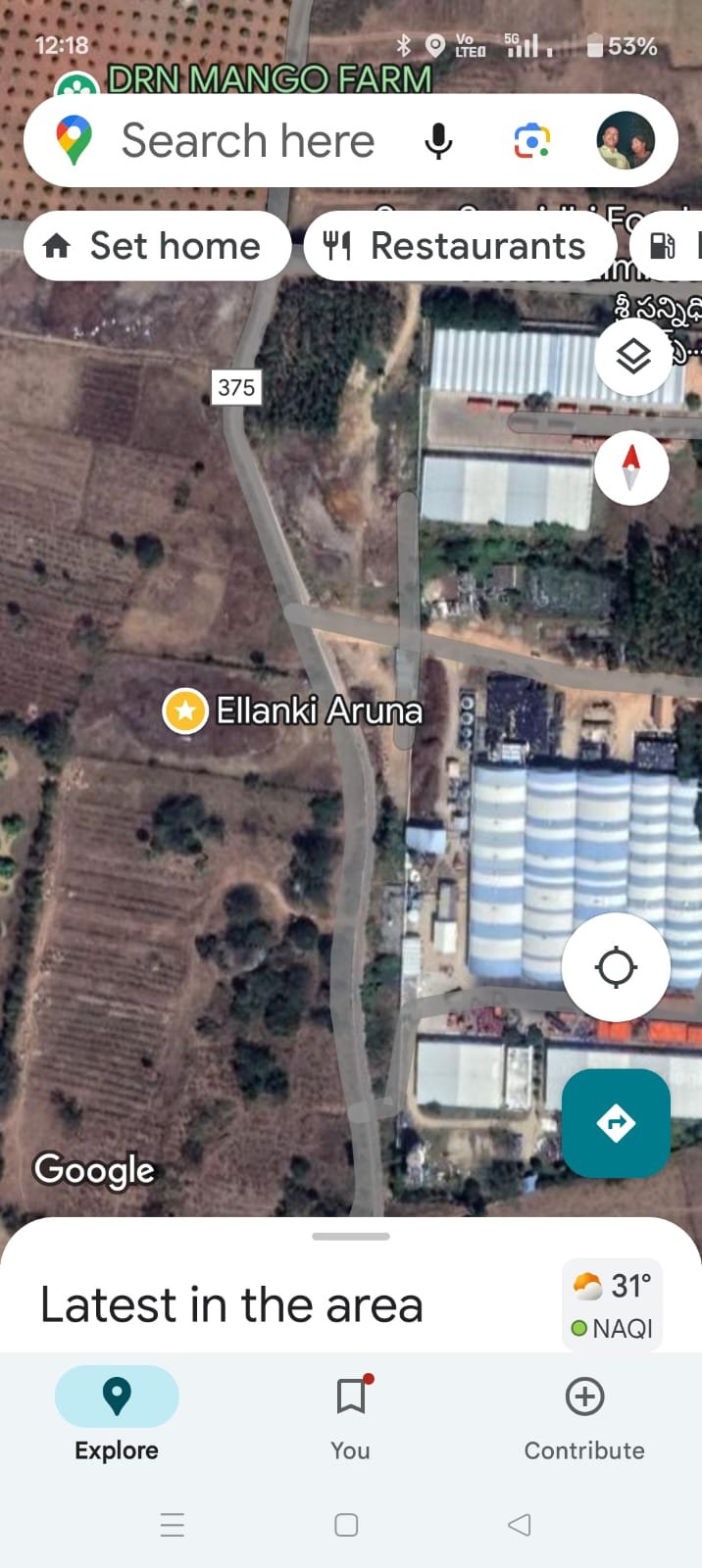Select the Explore tab

pos(117,1416)
